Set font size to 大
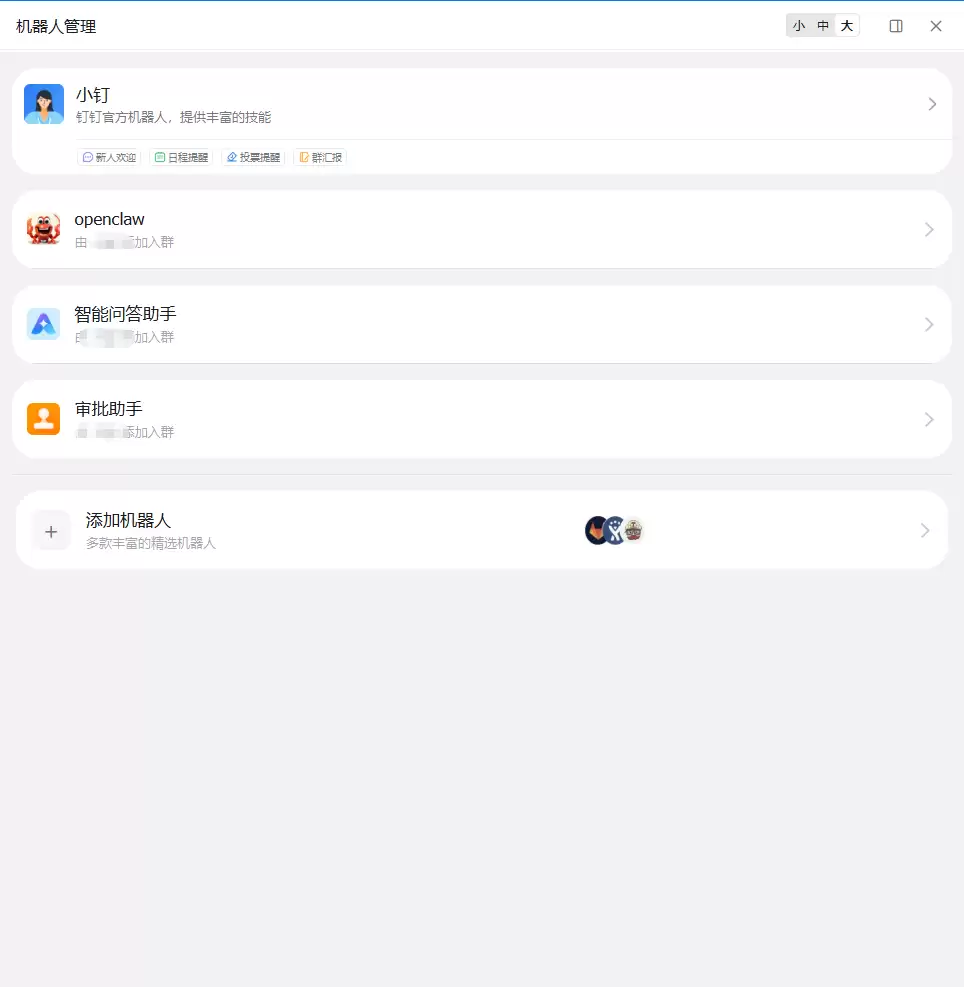 847,26
